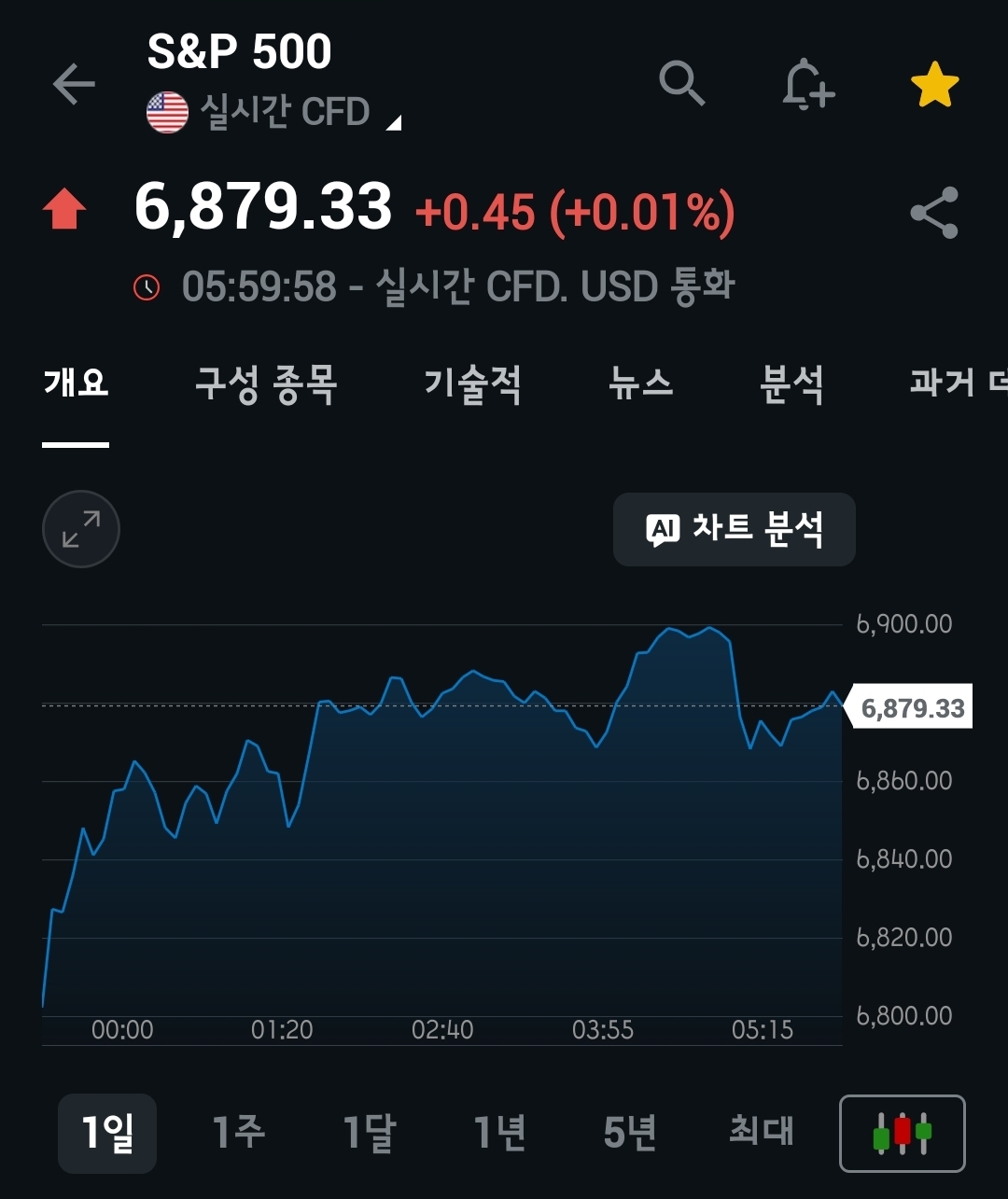Open the 뉴스 tab

tap(640, 383)
